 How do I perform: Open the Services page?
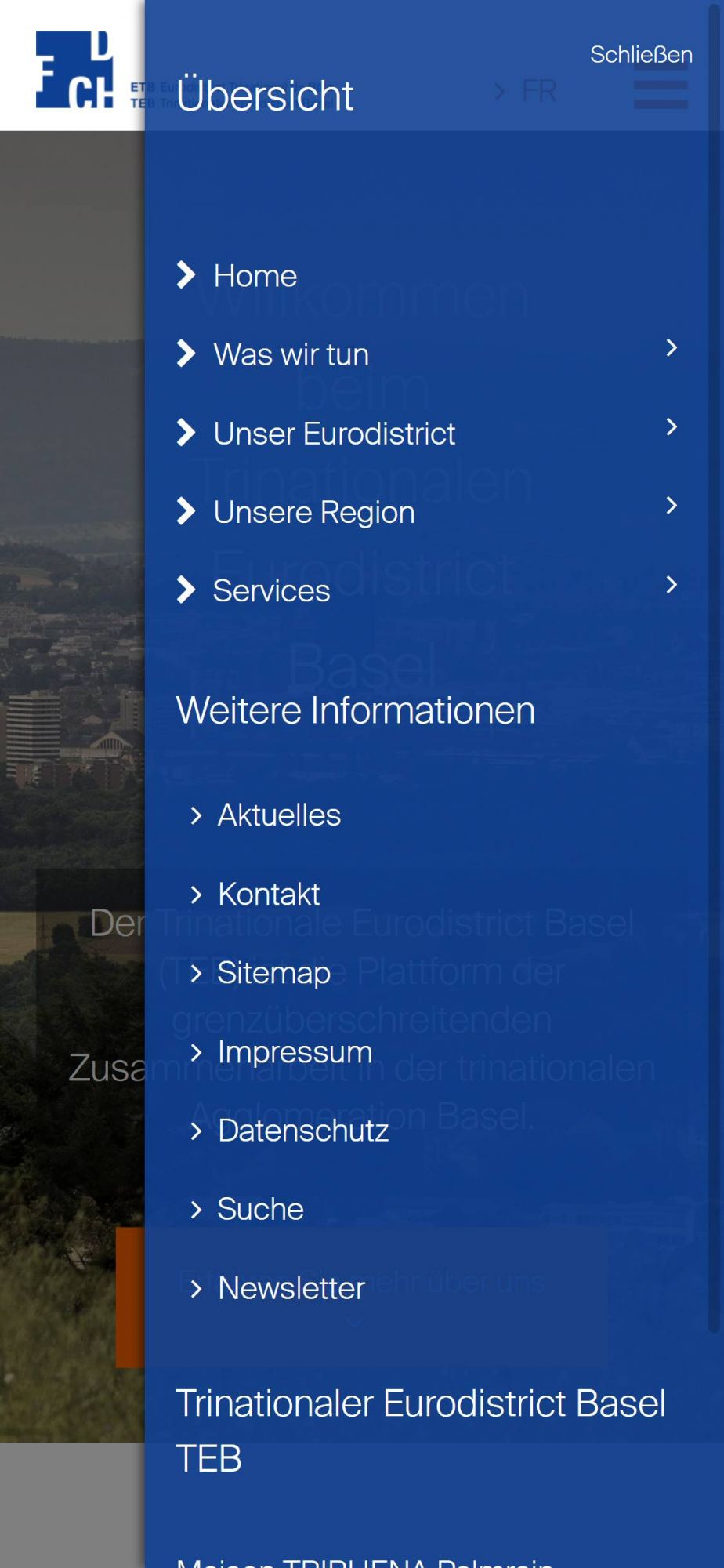(271, 591)
